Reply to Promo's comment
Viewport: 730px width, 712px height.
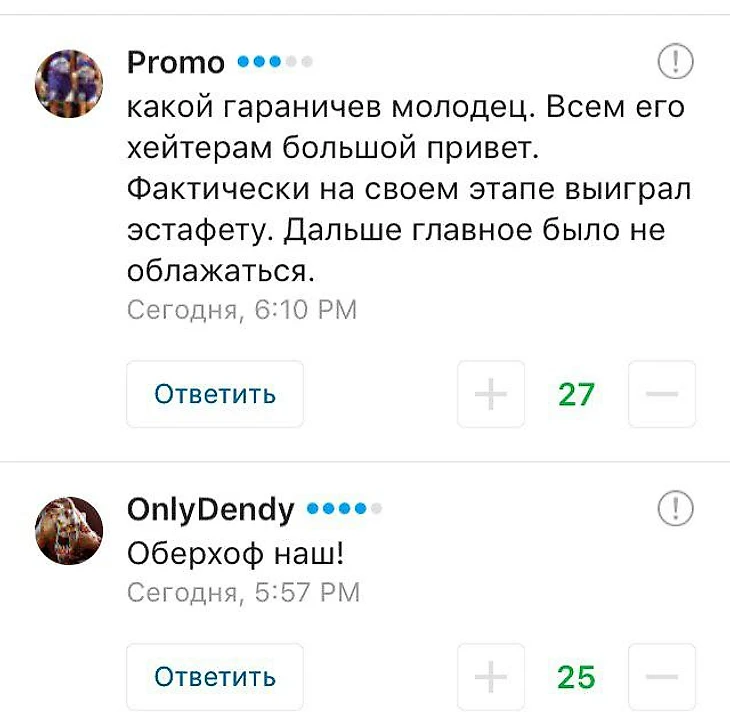(214, 394)
